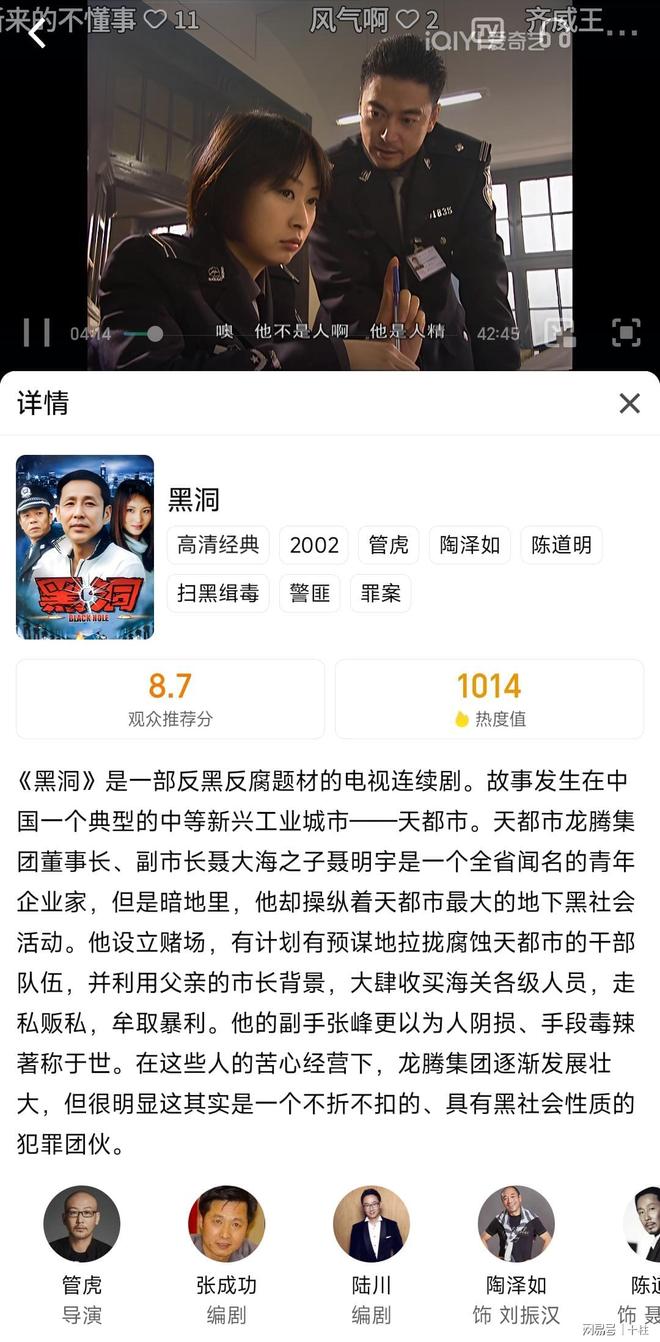Tap the 管虎 tag chip
Viewport: 660px width, 1342px height.
(x=389, y=545)
